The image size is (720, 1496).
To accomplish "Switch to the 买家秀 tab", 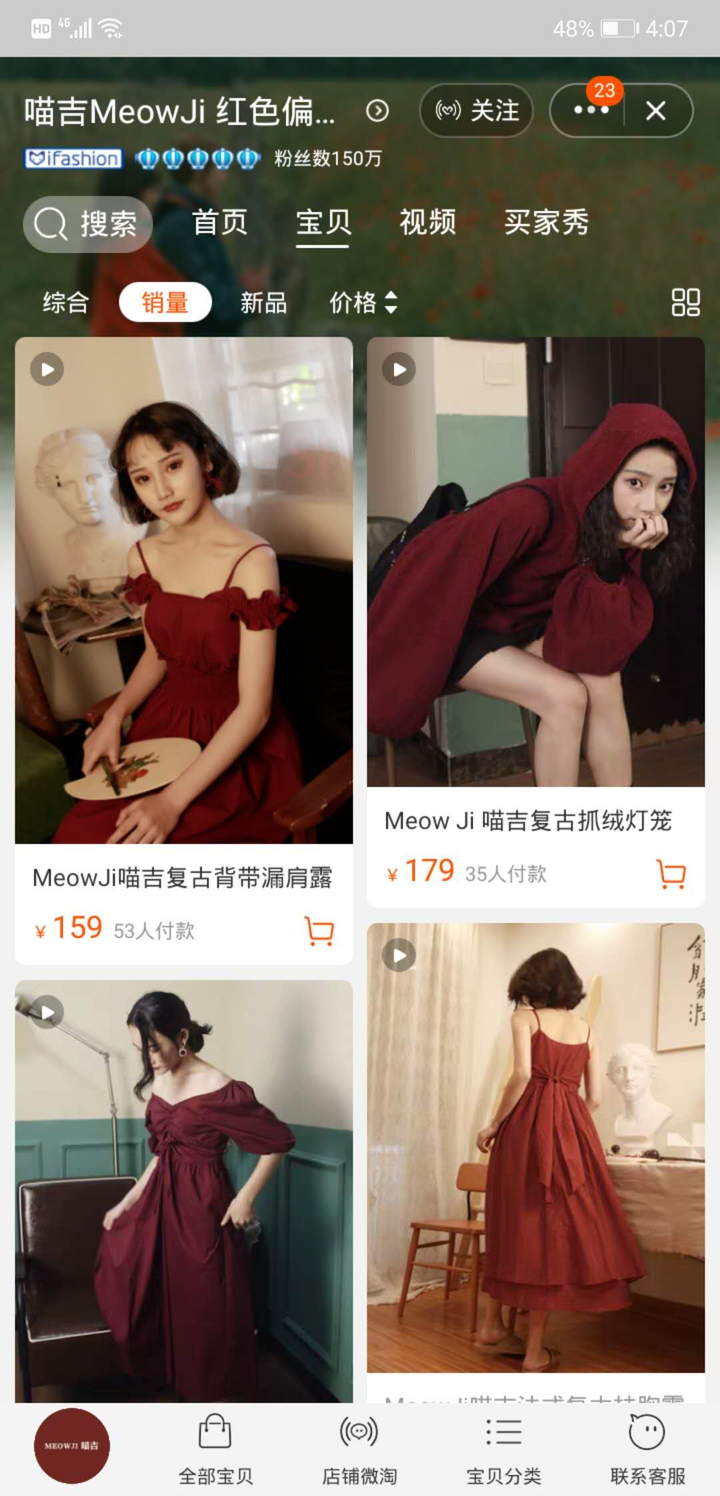I will pos(546,222).
